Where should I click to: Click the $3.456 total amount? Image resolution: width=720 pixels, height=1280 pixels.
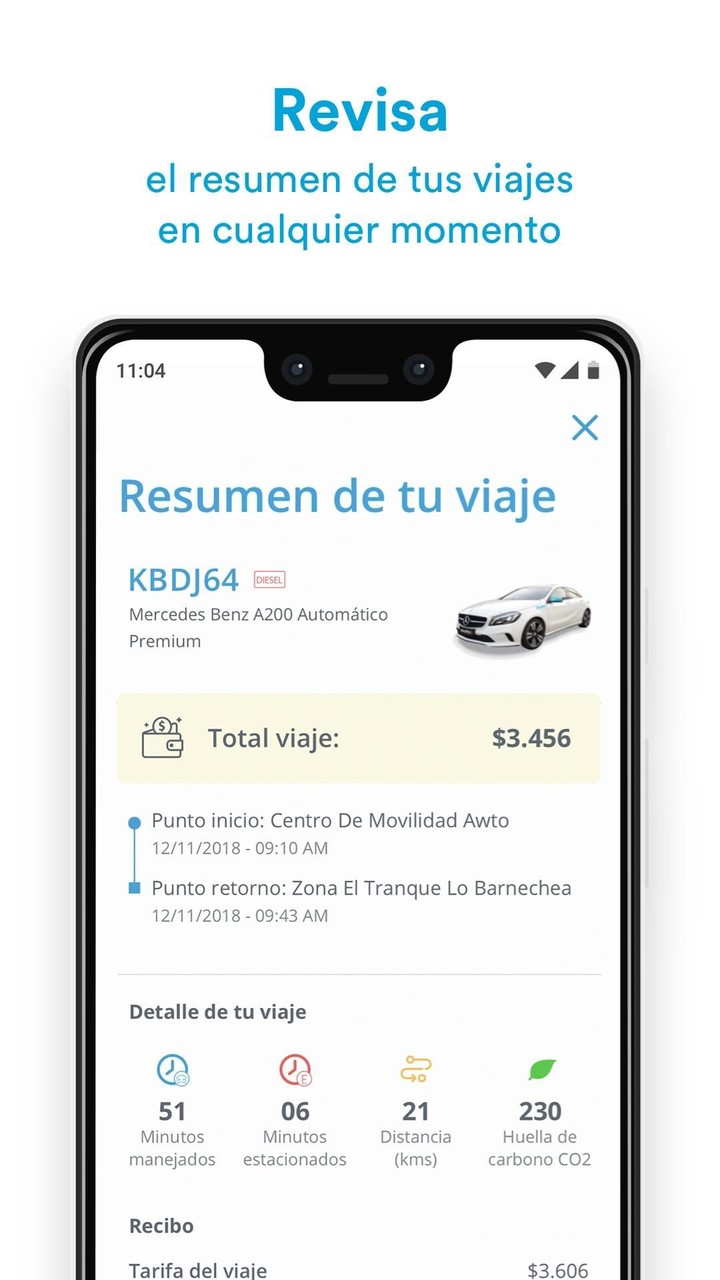[531, 738]
